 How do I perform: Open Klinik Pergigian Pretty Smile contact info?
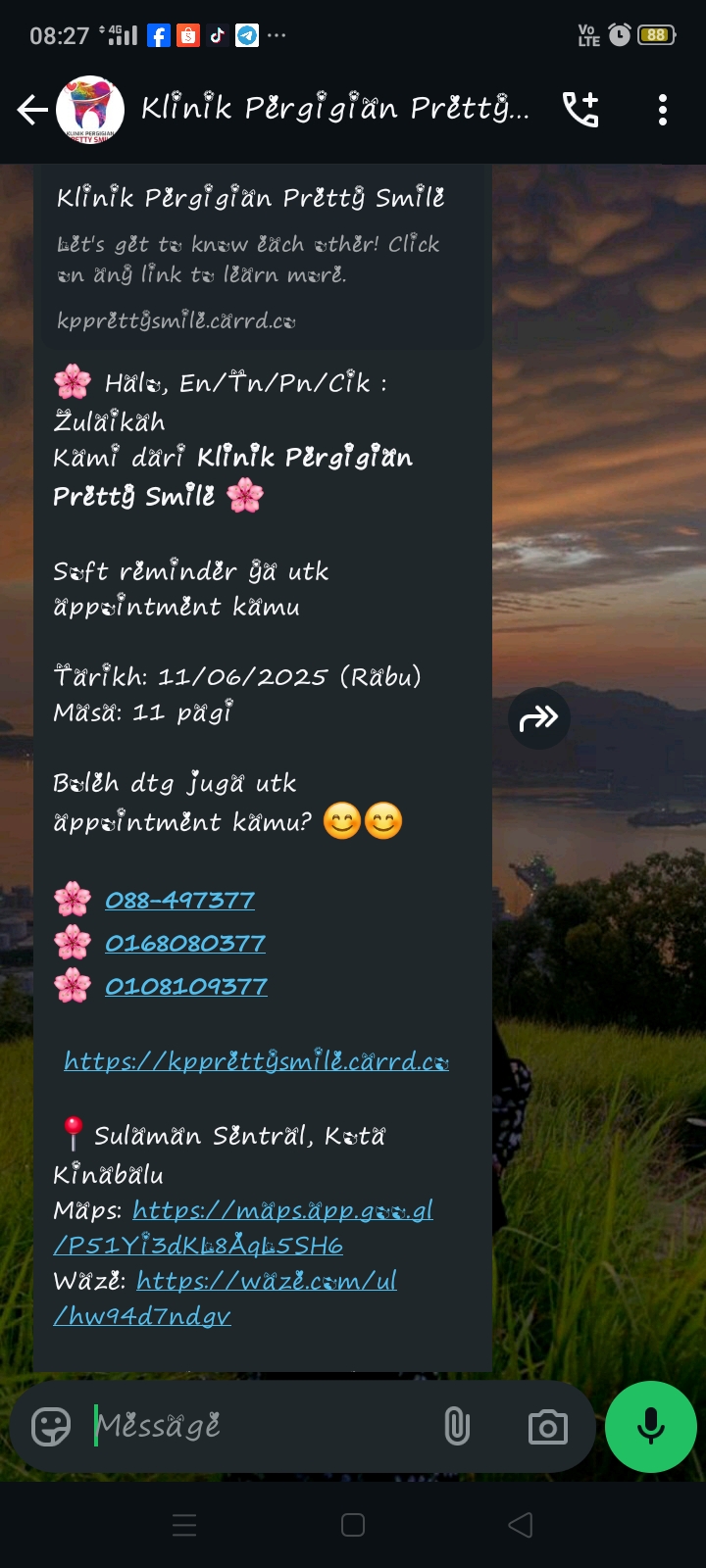click(333, 109)
